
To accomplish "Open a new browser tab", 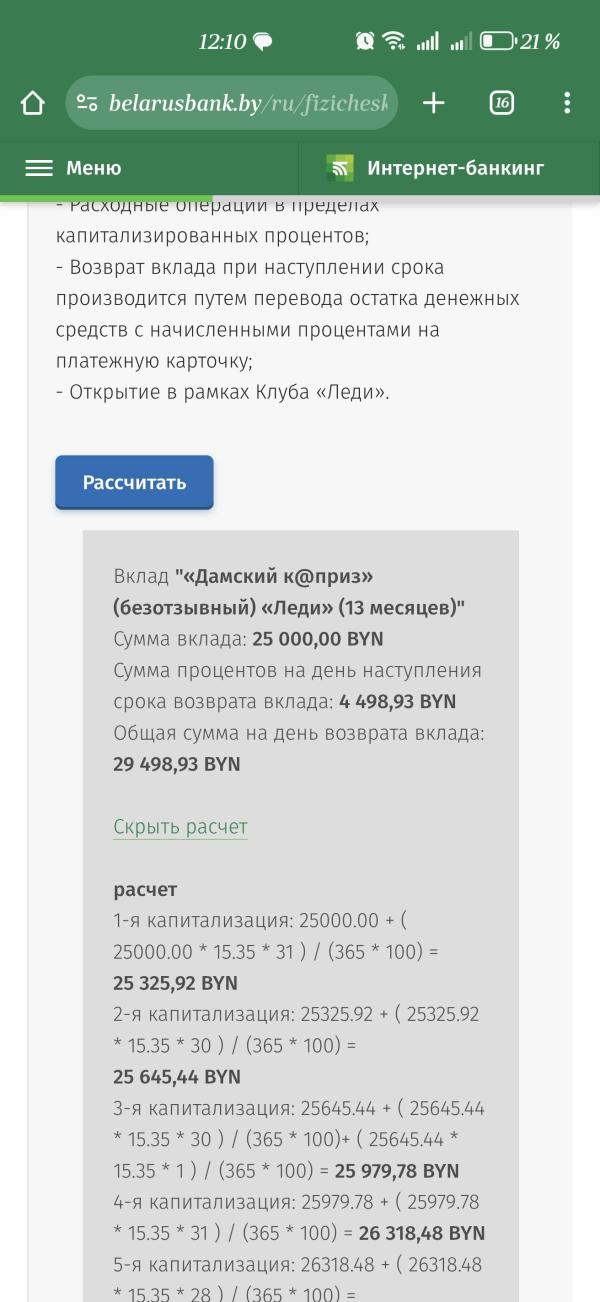I will click(x=433, y=103).
